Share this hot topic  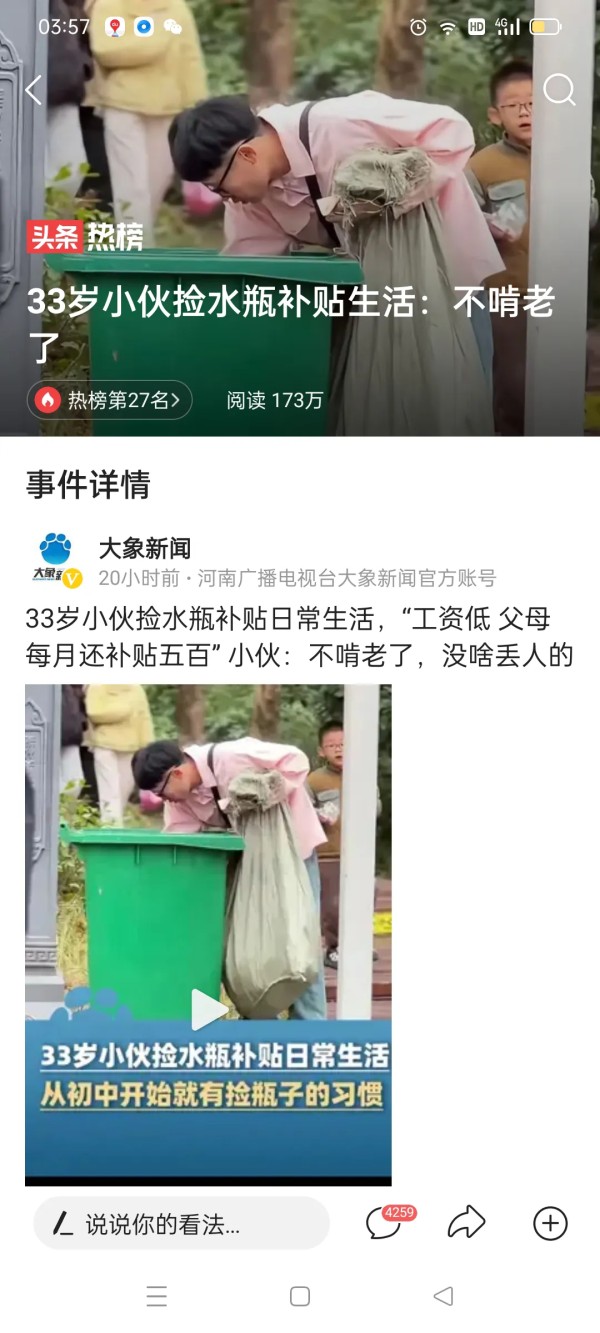(x=466, y=1222)
